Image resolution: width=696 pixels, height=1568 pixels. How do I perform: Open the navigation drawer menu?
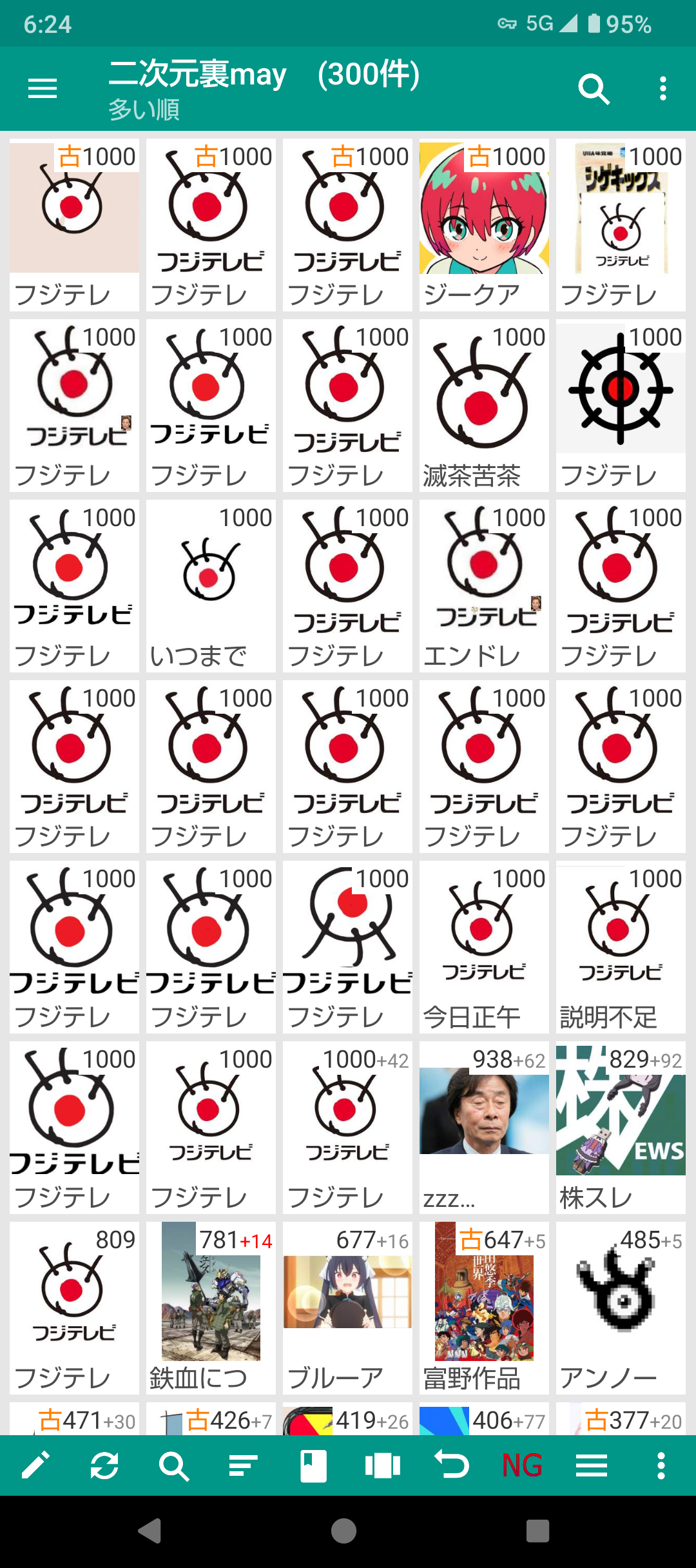[x=43, y=88]
